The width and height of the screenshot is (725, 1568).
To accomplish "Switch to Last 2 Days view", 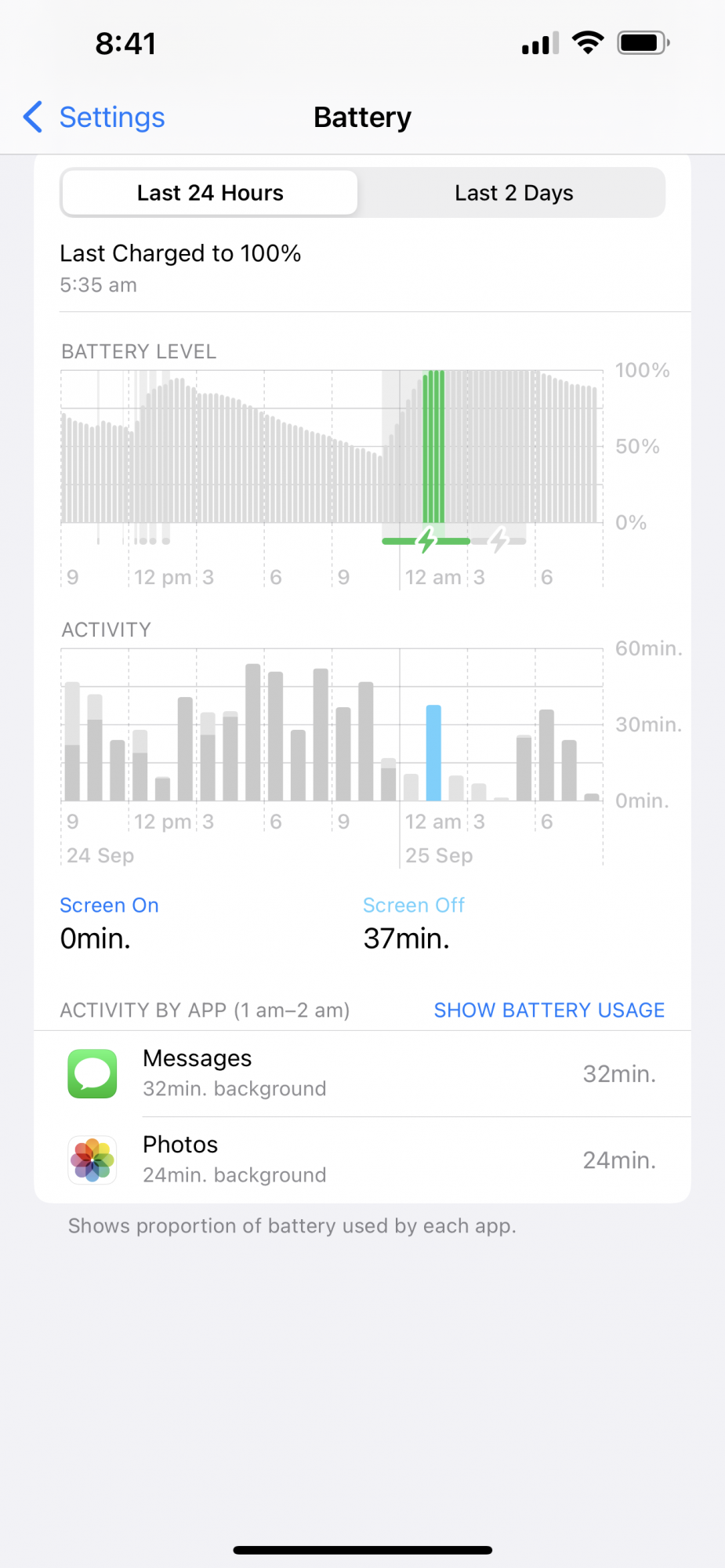I will 513,193.
